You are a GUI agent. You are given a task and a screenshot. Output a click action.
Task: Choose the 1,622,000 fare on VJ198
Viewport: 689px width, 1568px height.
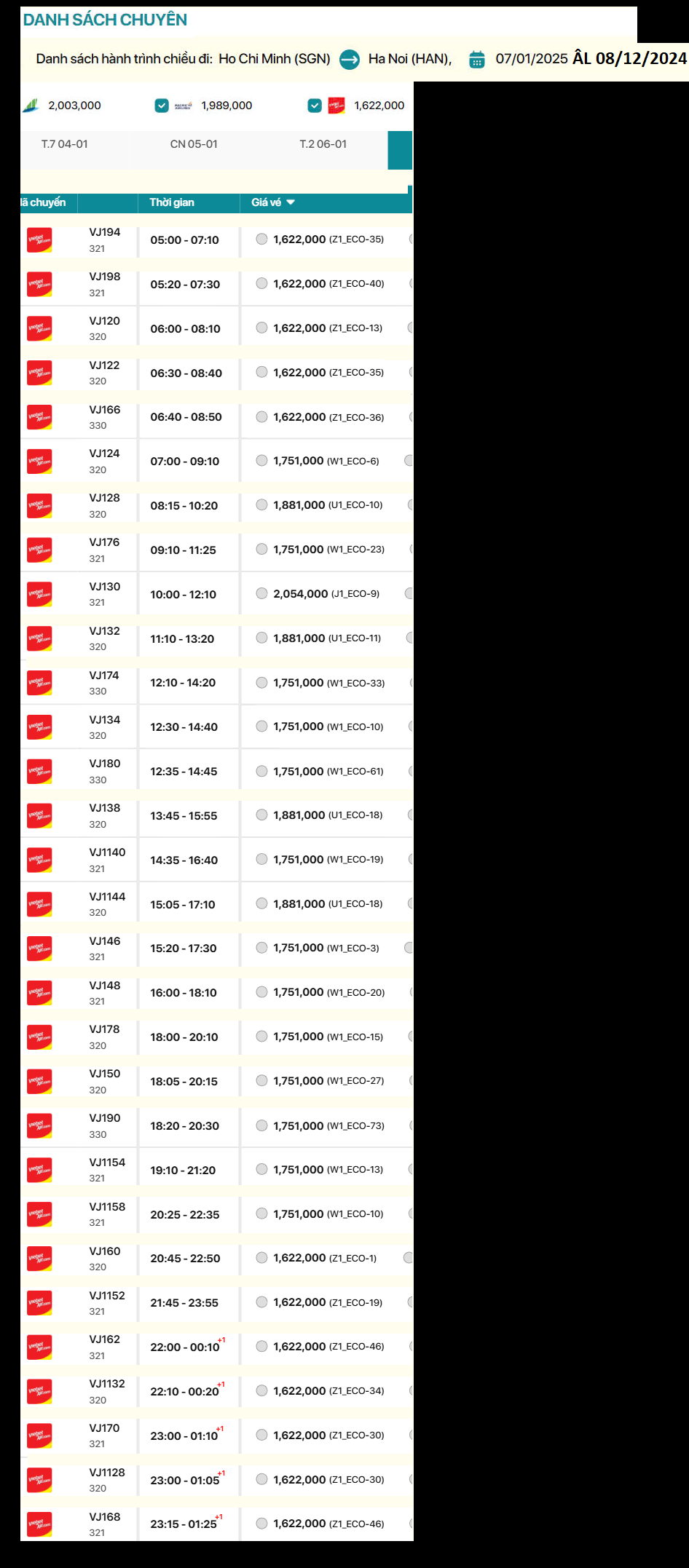261,283
